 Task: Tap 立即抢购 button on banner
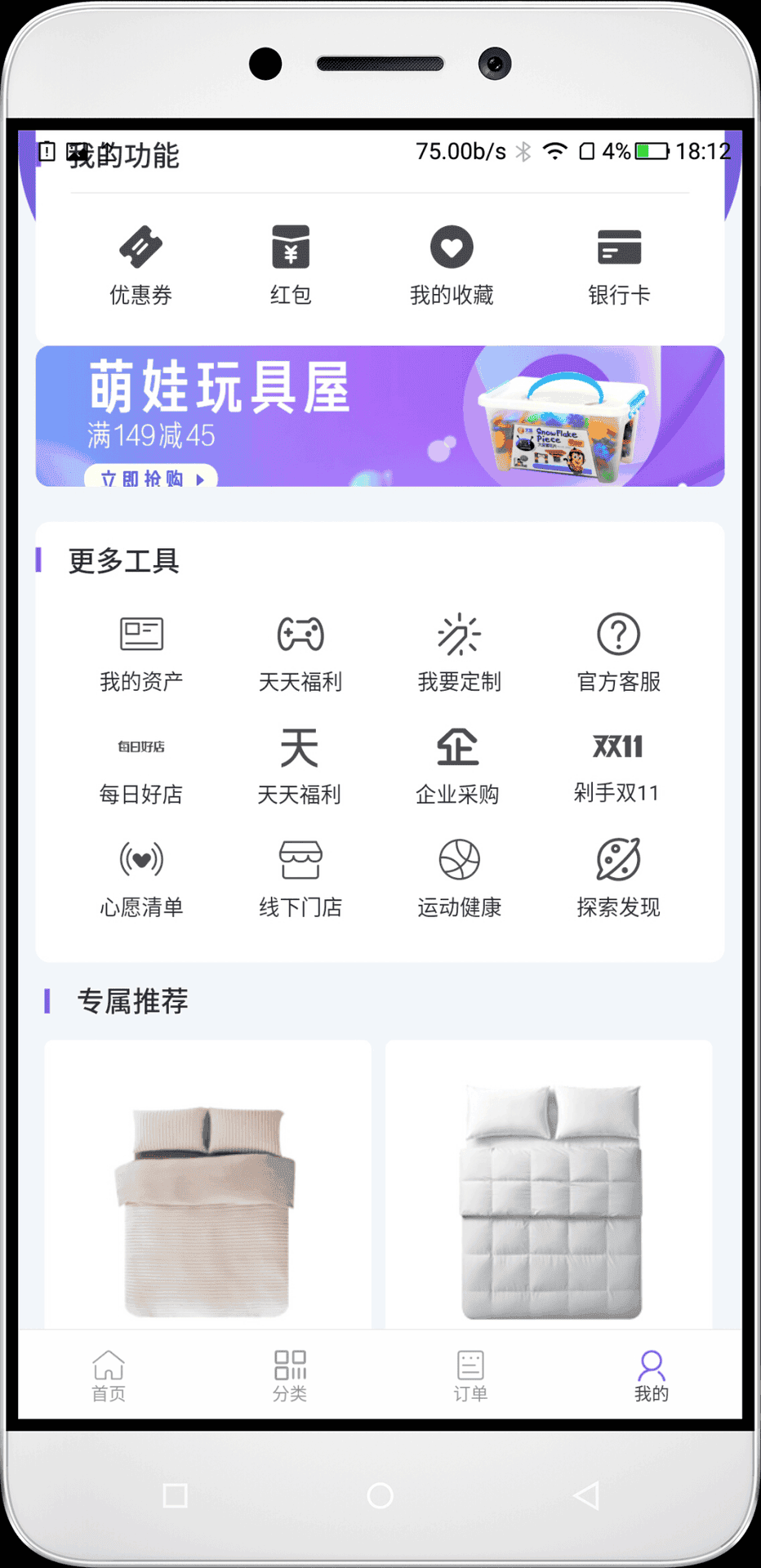coord(151,476)
